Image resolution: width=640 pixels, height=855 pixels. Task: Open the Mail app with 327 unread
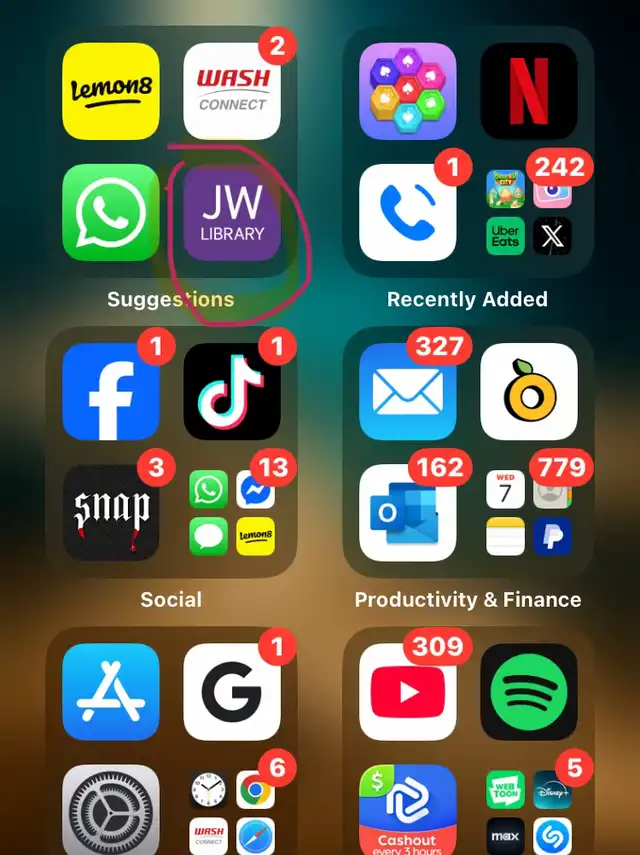pos(407,392)
